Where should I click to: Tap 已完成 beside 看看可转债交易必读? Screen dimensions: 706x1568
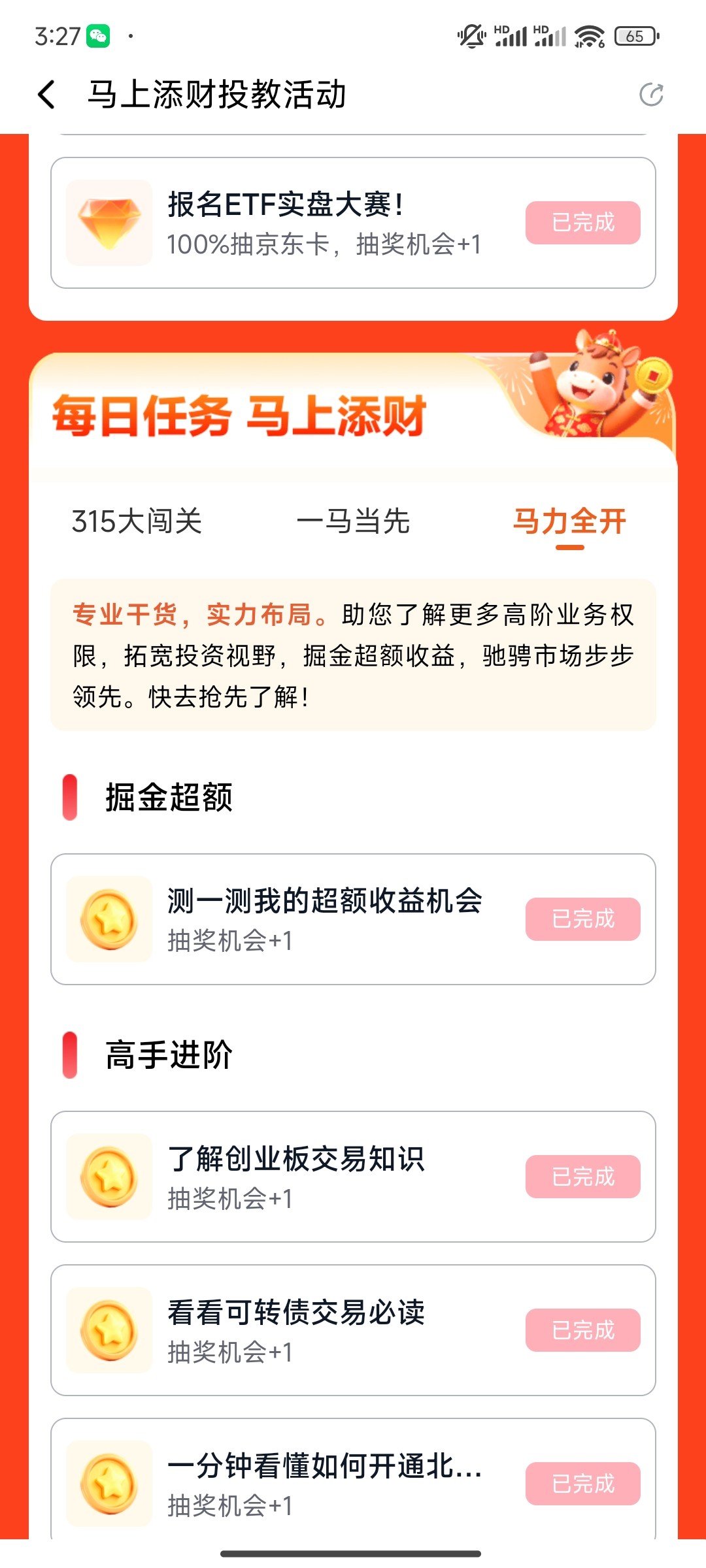582,1330
